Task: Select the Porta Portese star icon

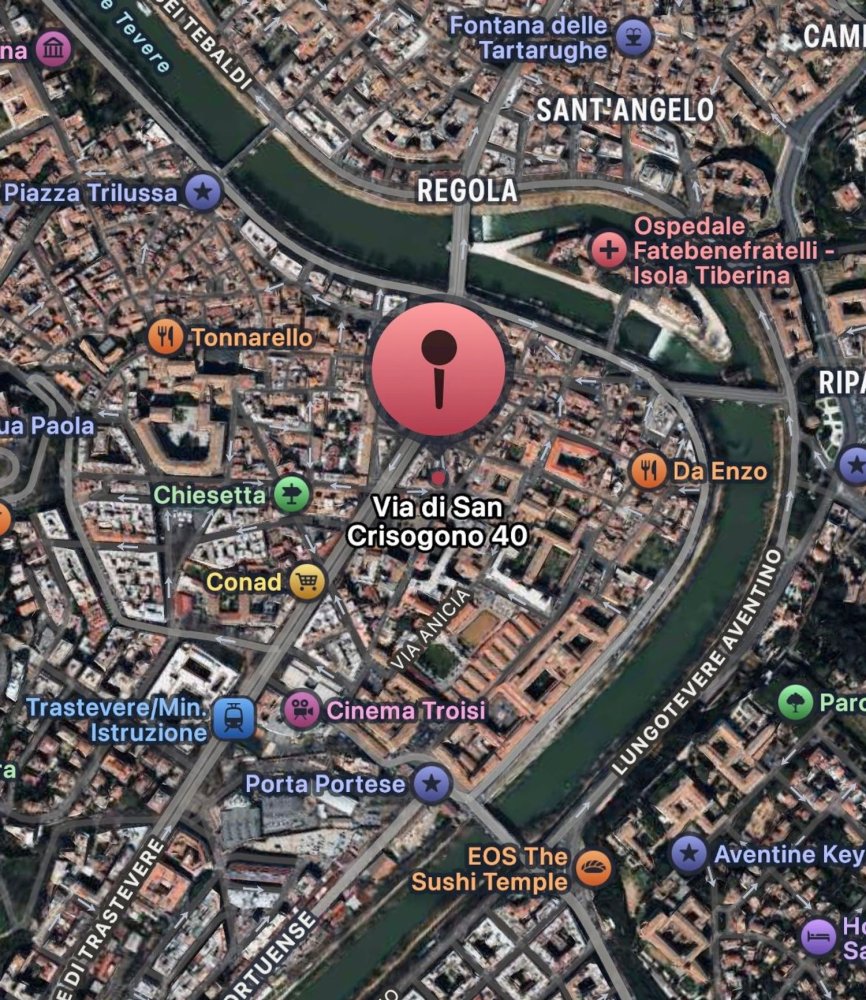Action: click(432, 784)
